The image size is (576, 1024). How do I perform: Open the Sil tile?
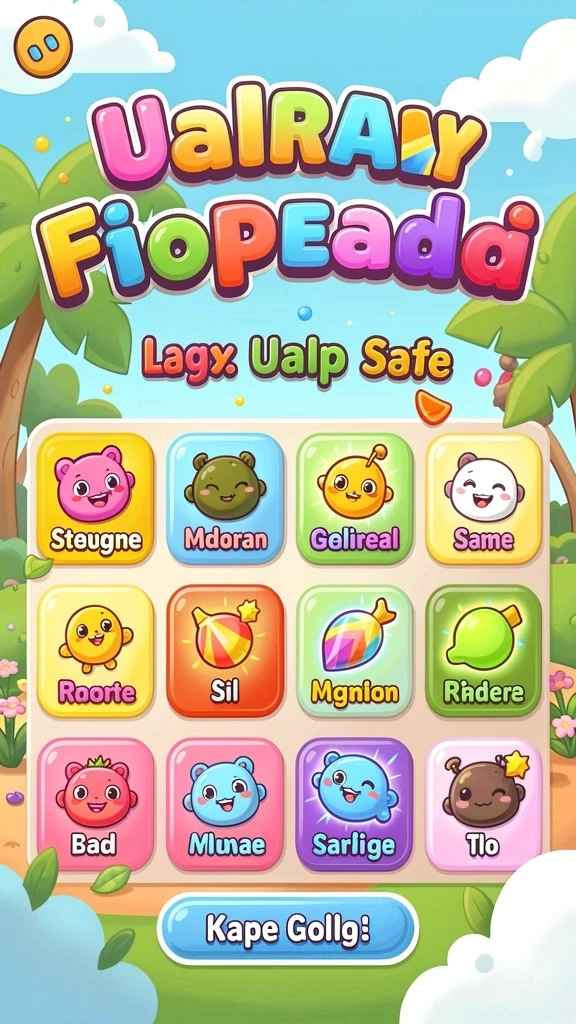(x=225, y=651)
